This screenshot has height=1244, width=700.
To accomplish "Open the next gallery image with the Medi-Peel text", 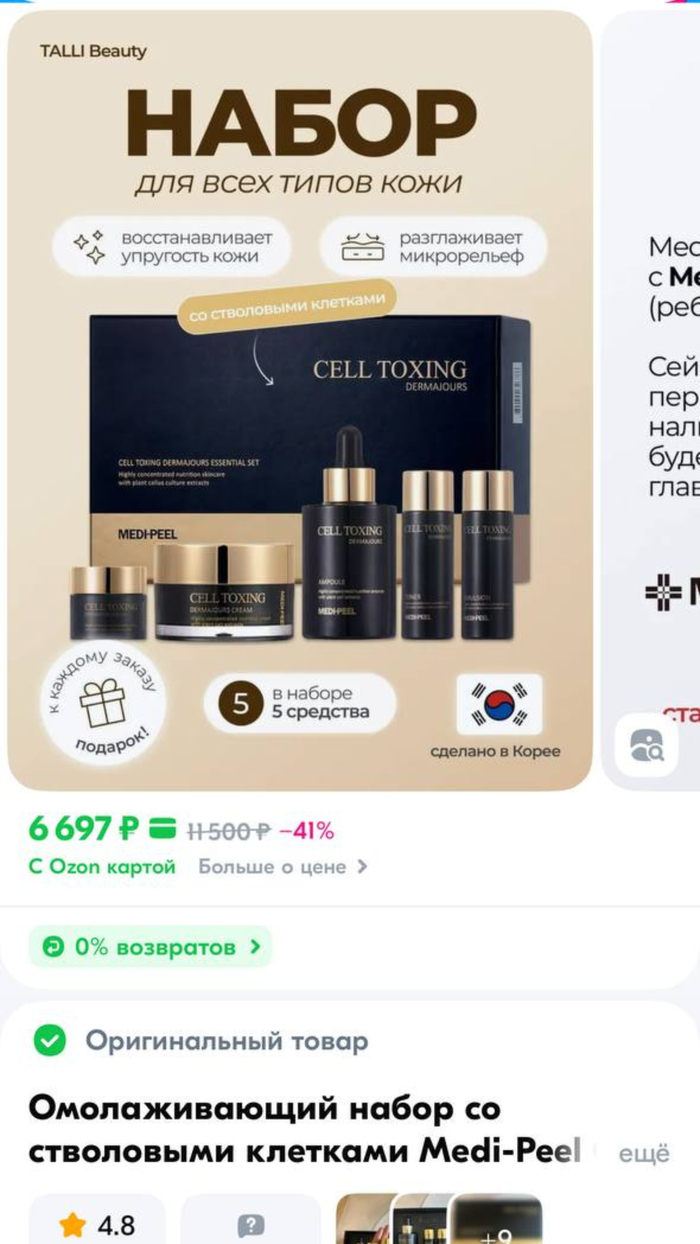I will [660, 400].
